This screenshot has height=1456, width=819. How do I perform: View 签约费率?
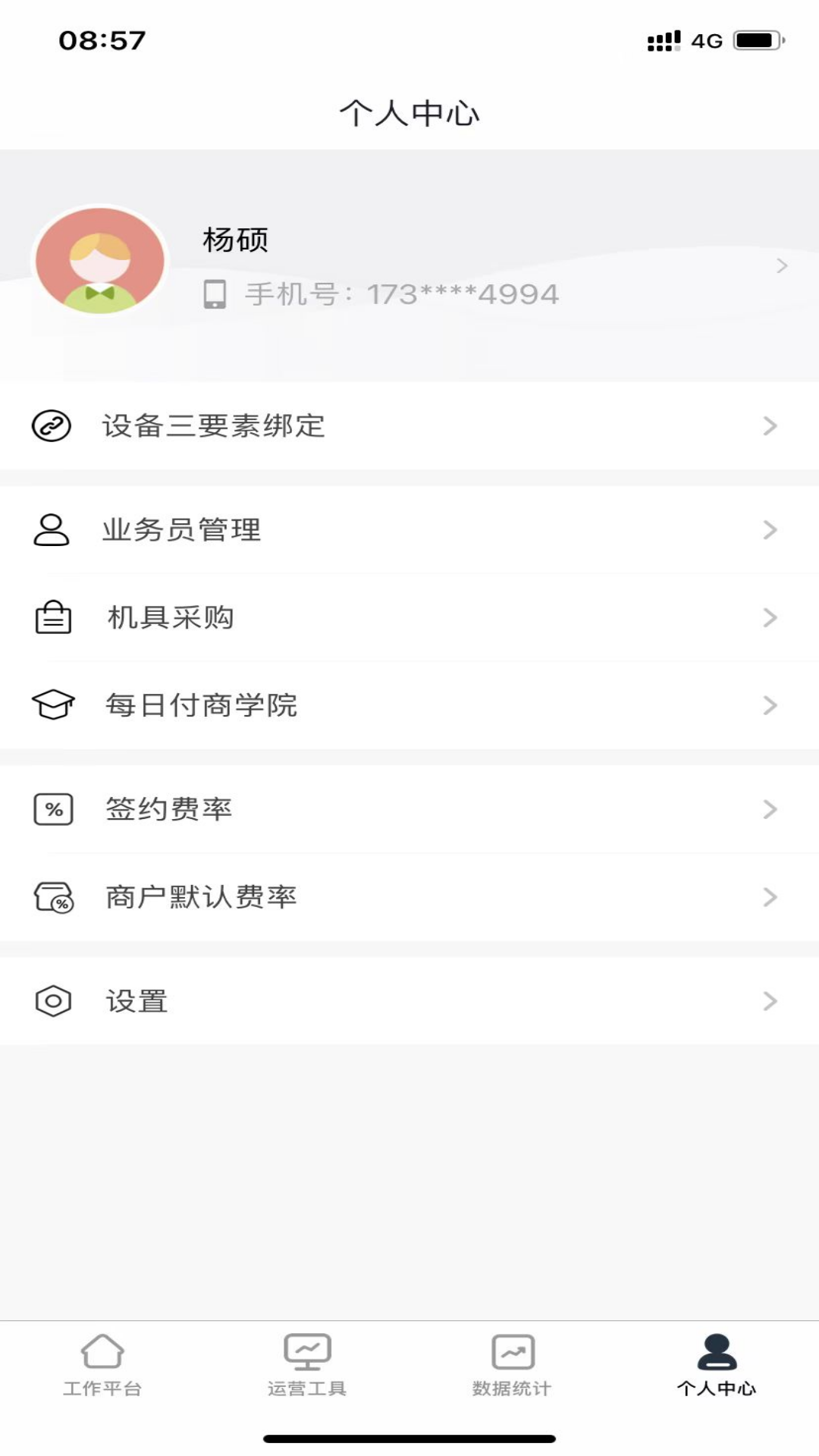[x=409, y=810]
